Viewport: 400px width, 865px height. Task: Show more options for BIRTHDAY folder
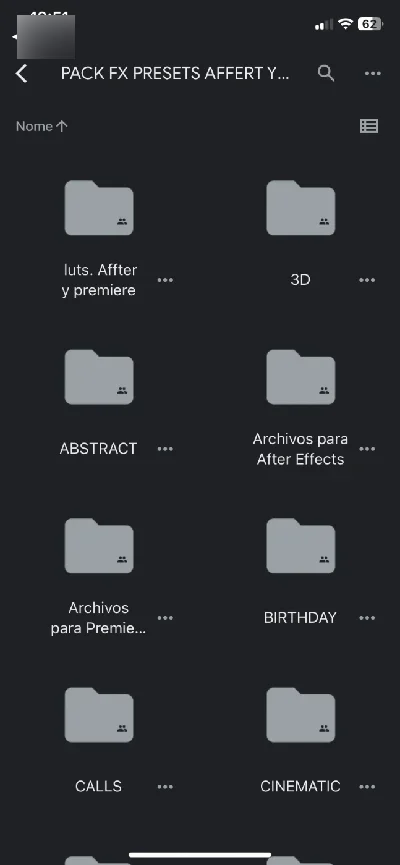click(x=367, y=618)
